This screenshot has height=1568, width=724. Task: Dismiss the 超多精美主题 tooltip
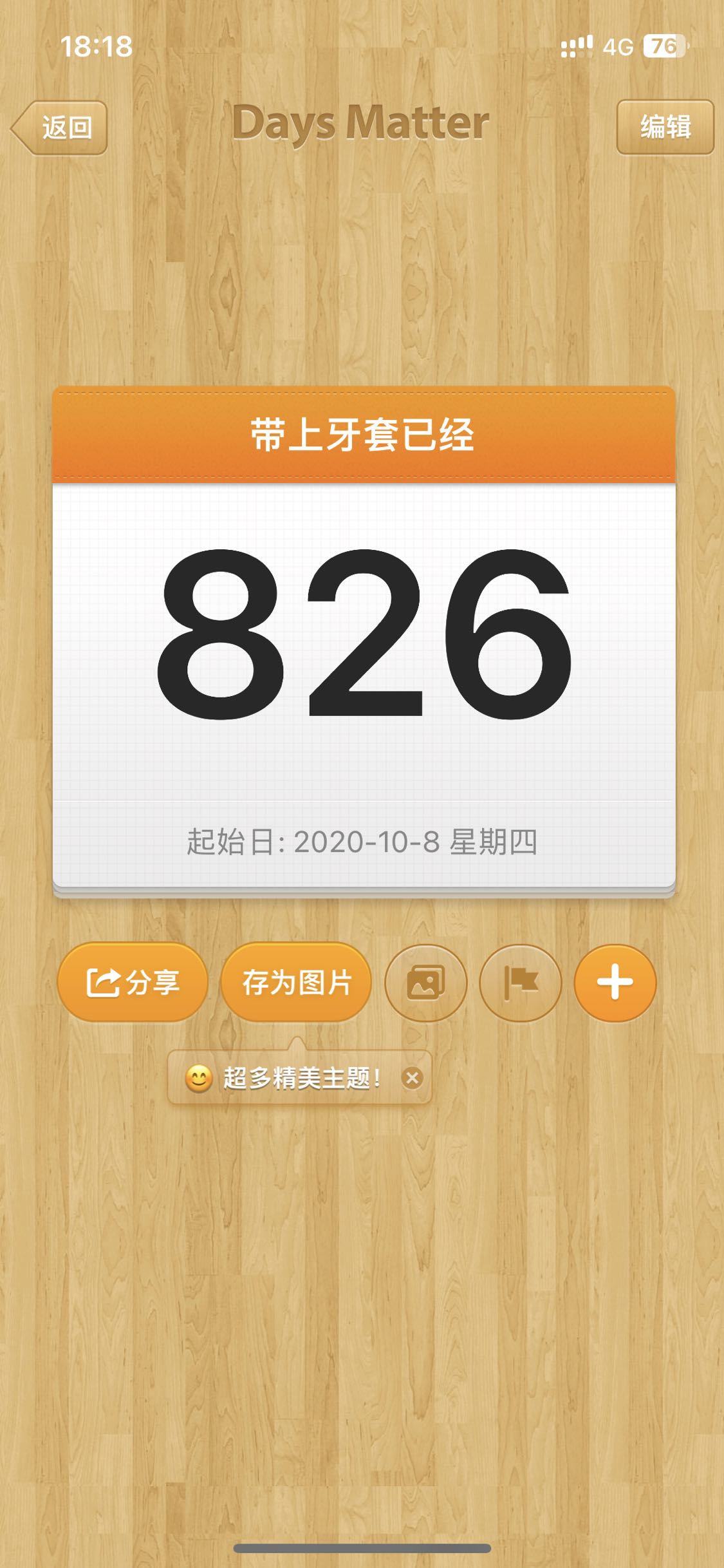[413, 1077]
